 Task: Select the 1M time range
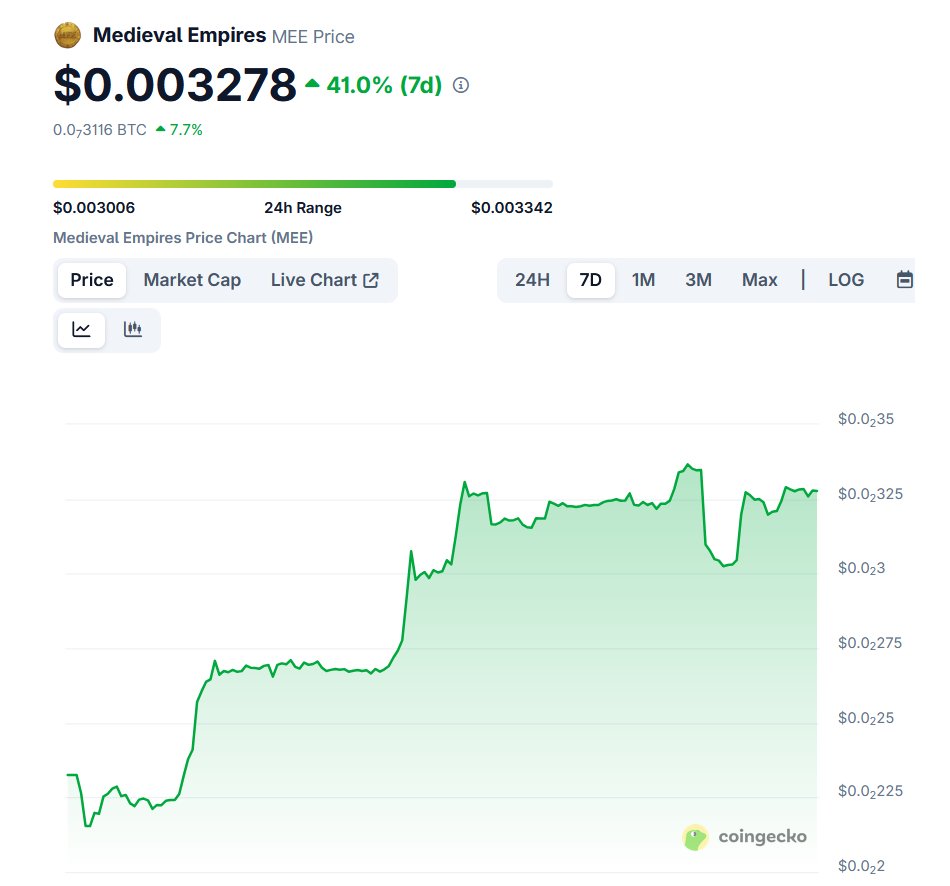point(644,280)
